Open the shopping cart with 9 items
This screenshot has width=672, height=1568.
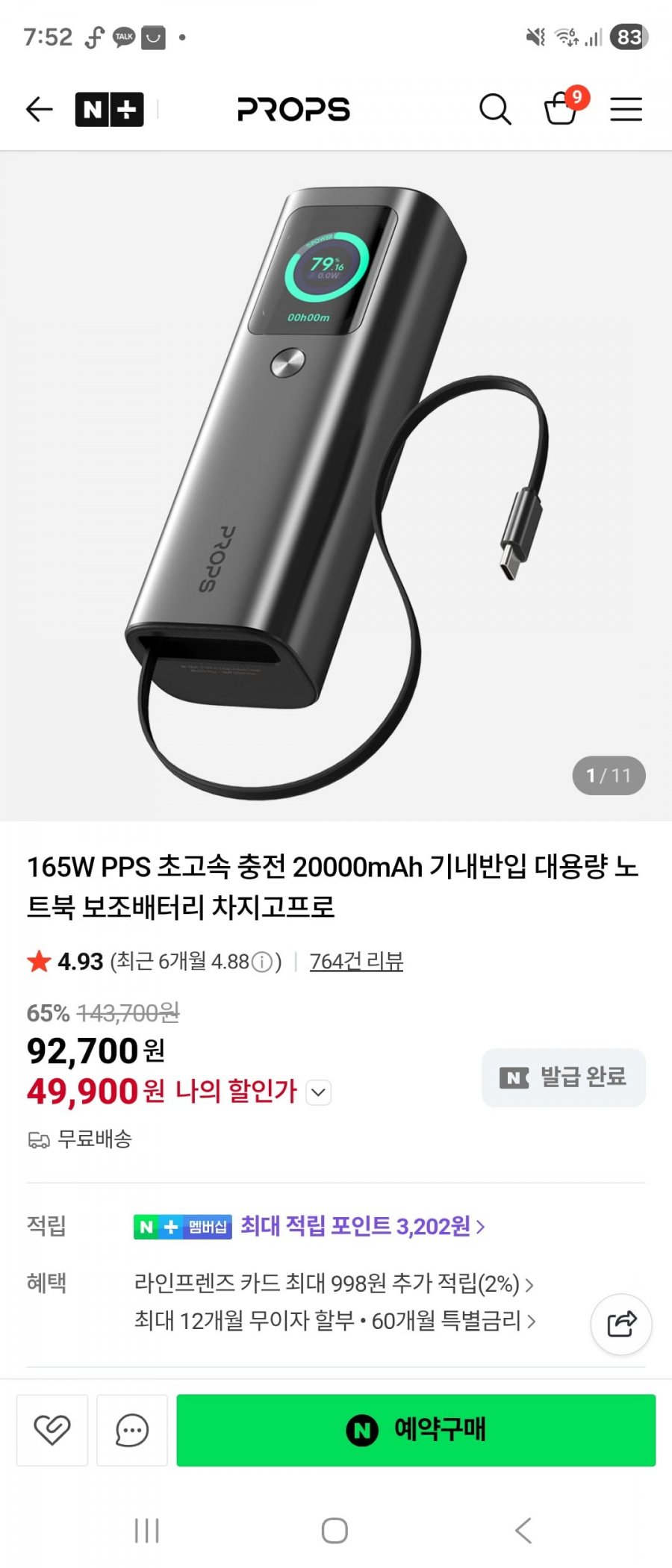coord(561,109)
